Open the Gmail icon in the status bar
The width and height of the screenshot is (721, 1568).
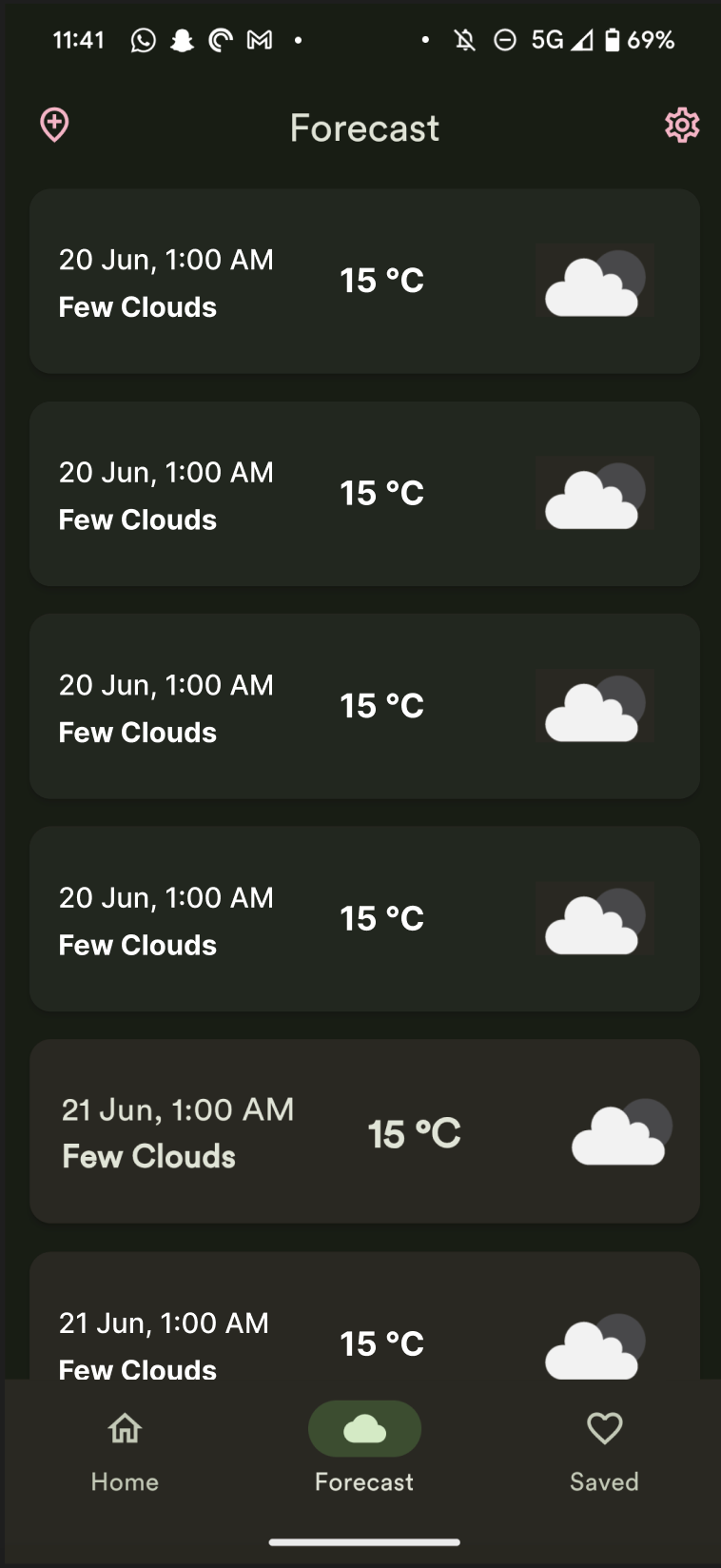click(x=259, y=40)
